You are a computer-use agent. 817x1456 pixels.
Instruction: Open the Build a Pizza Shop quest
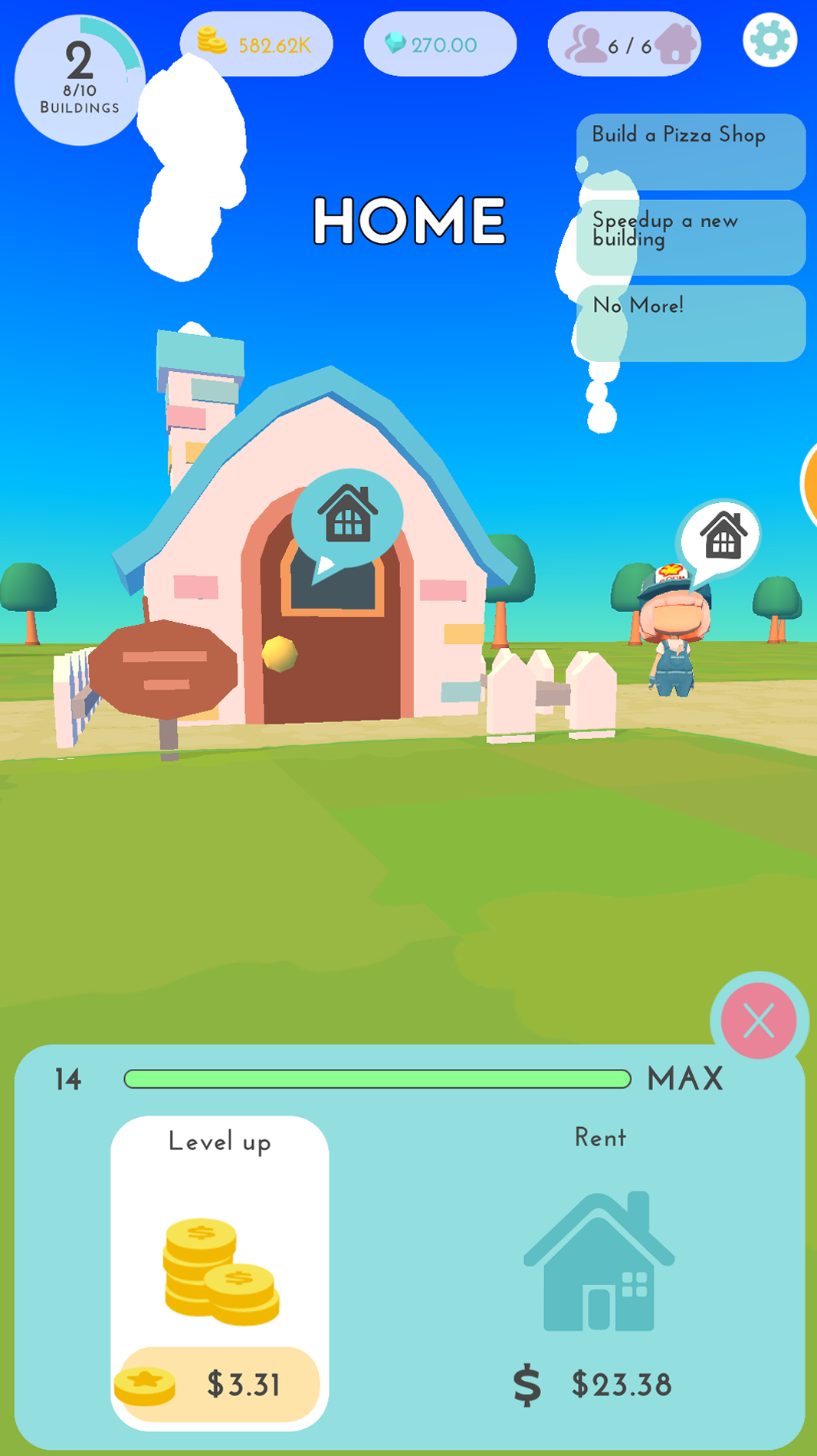(691, 152)
